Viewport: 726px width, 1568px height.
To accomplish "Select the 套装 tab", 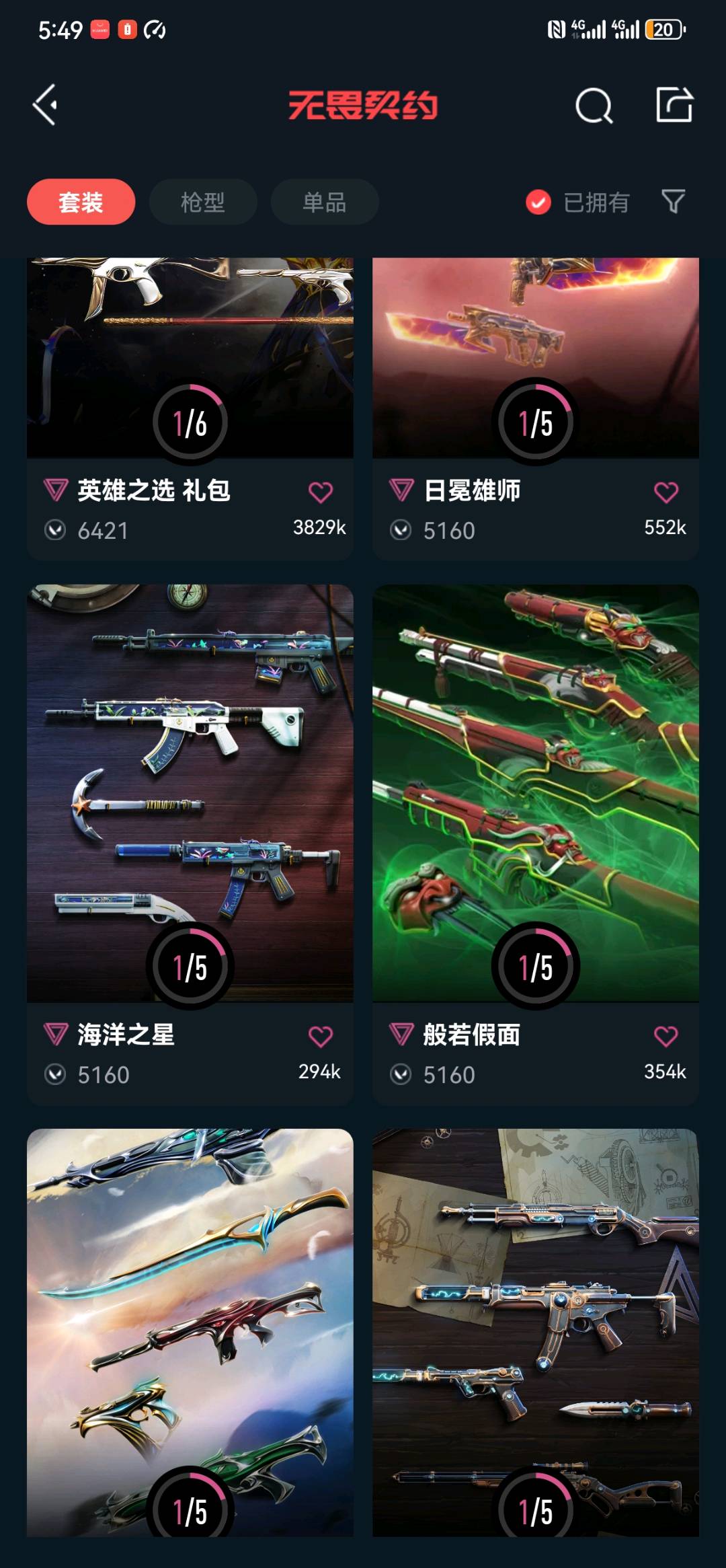I will coord(81,202).
